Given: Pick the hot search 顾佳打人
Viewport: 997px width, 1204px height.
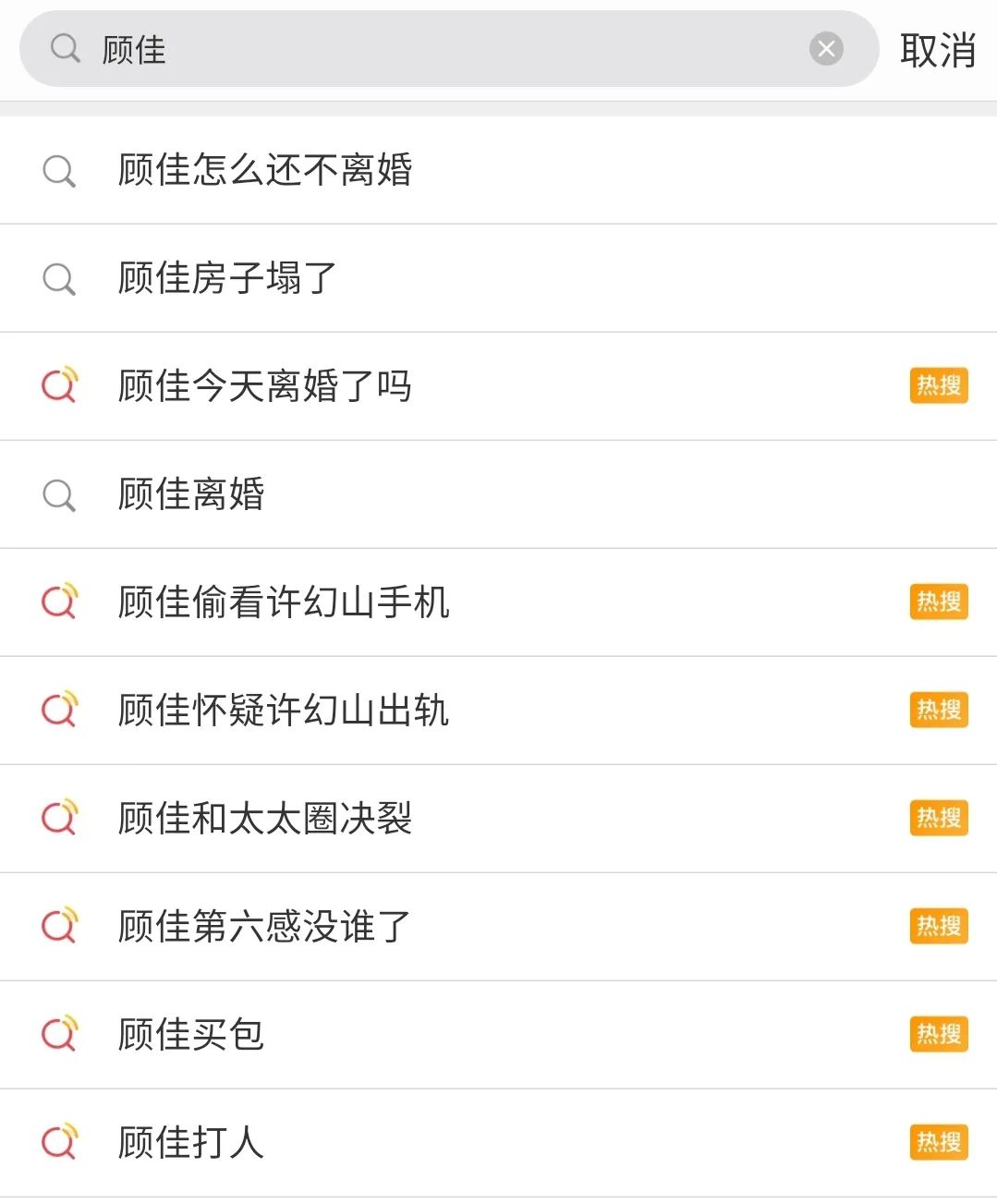Looking at the screenshot, I should click(191, 1143).
